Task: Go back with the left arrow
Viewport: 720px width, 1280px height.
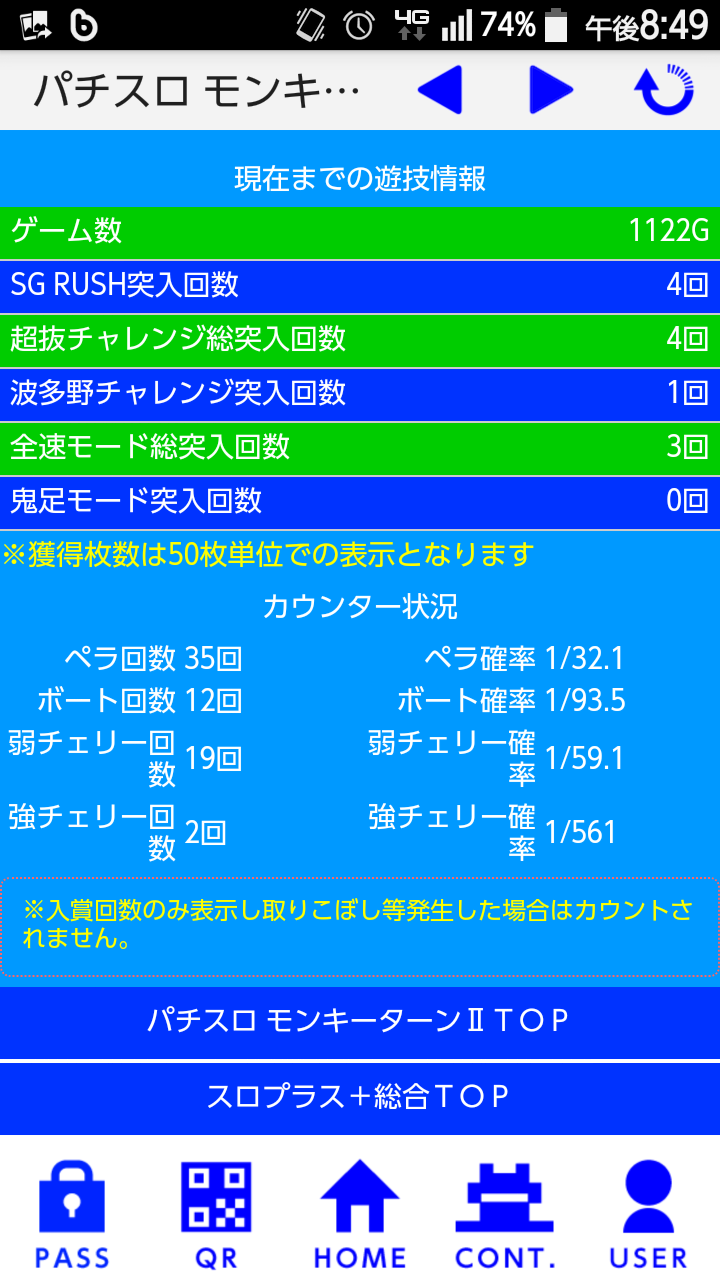Action: [439, 91]
